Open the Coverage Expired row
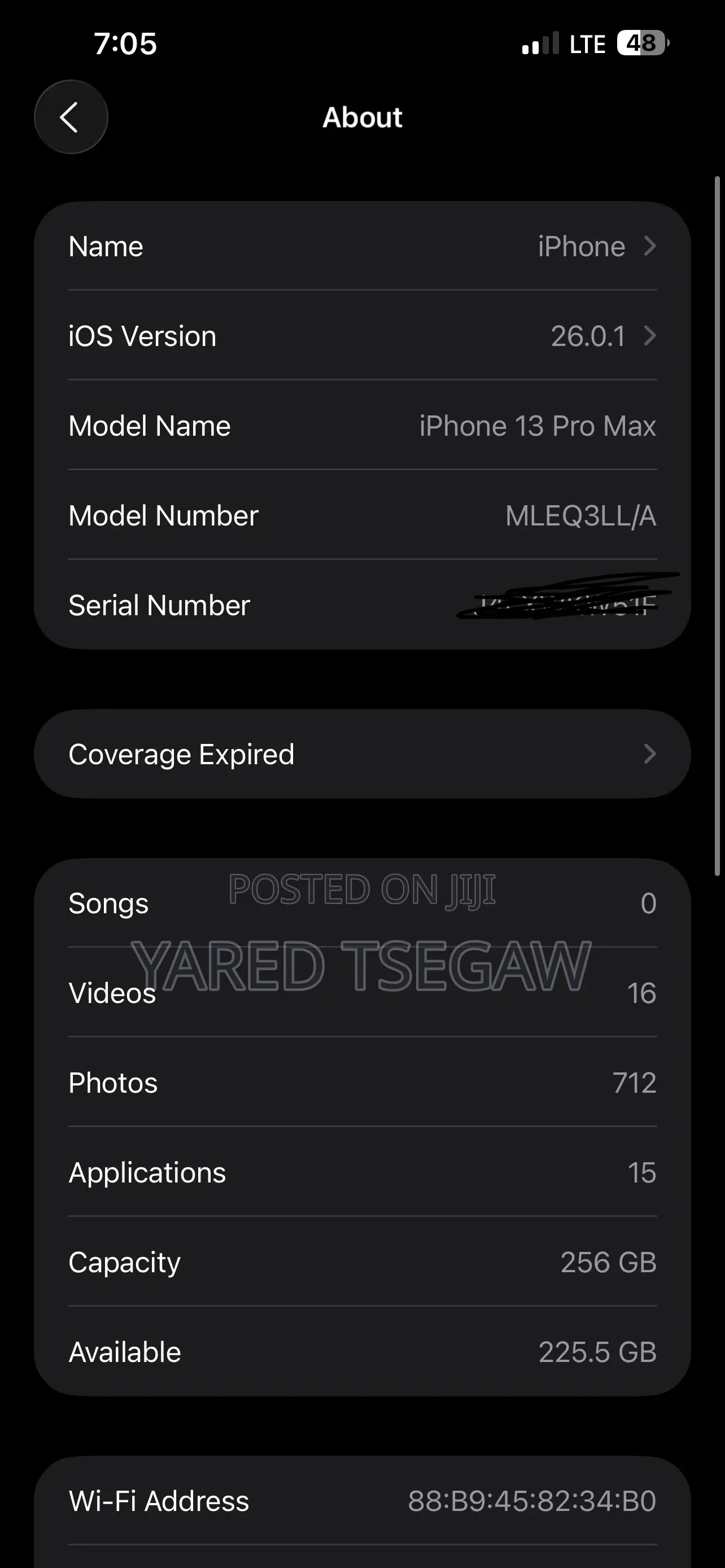The image size is (725, 1568). coord(362,754)
